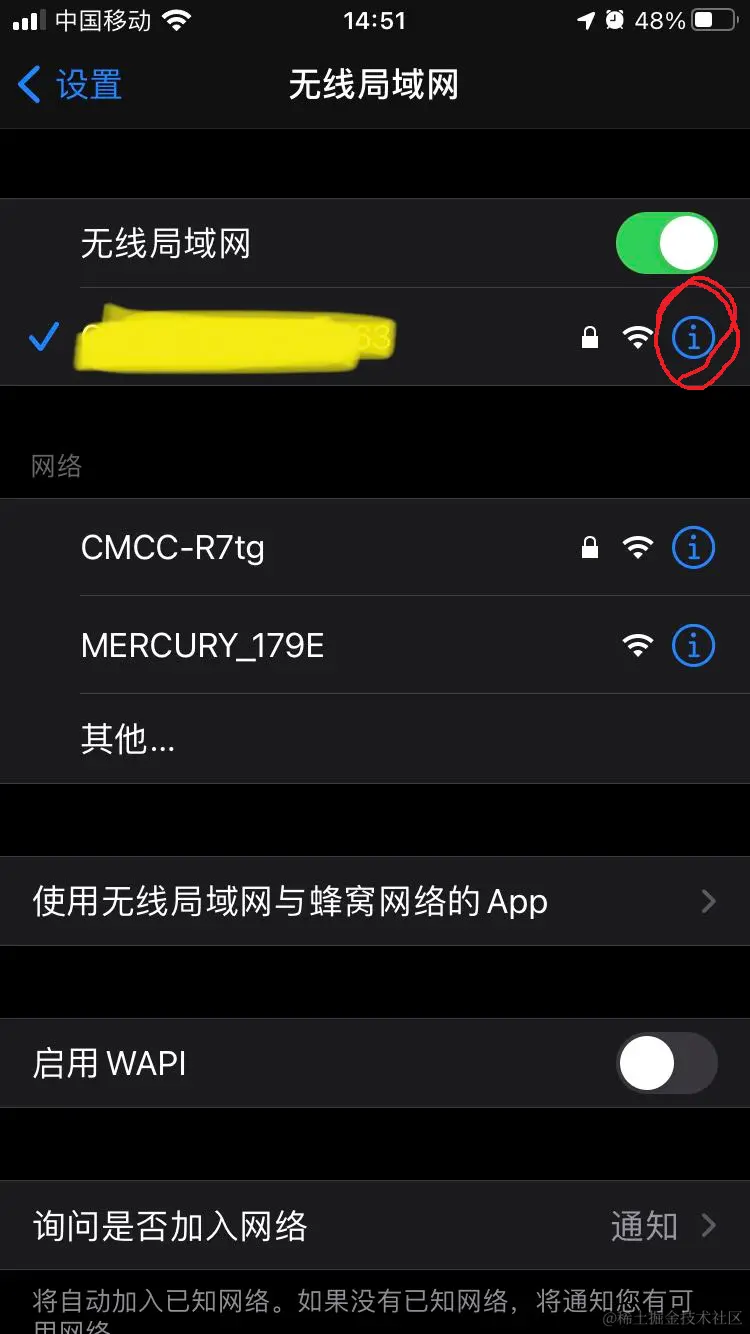Show details icon for MERCURY_179E
The height and width of the screenshot is (1334, 750).
coord(693,646)
